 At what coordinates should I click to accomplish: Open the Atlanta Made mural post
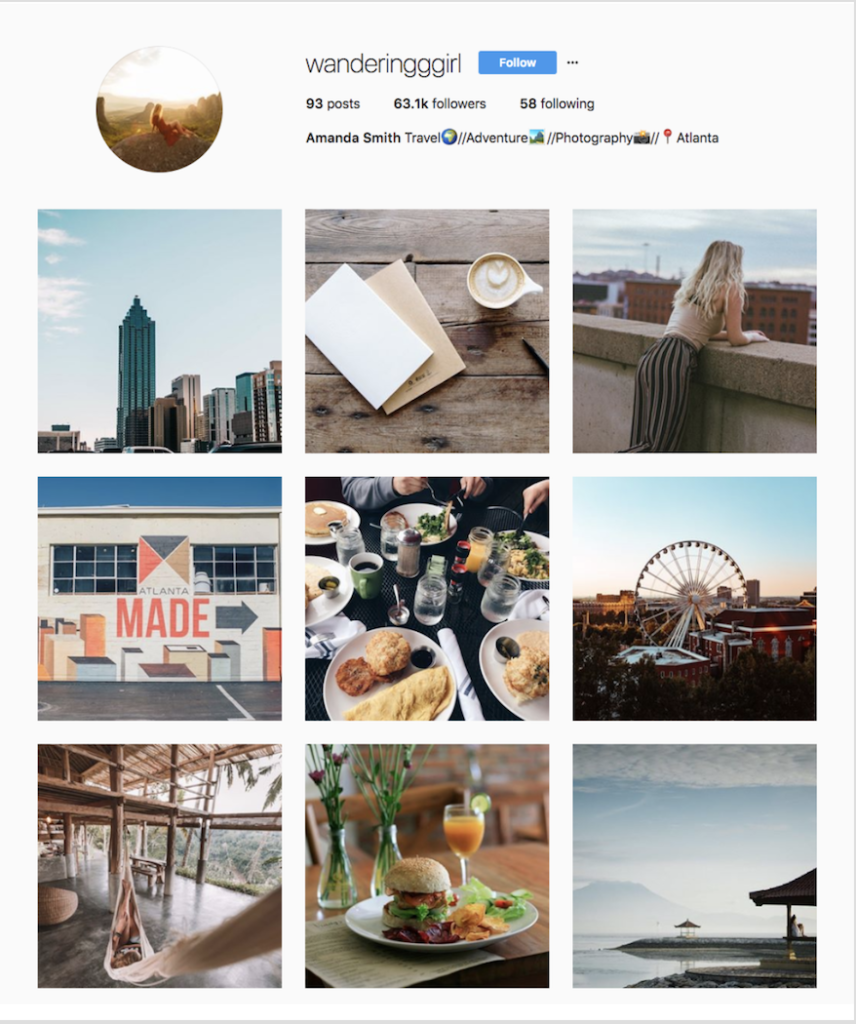coord(160,598)
